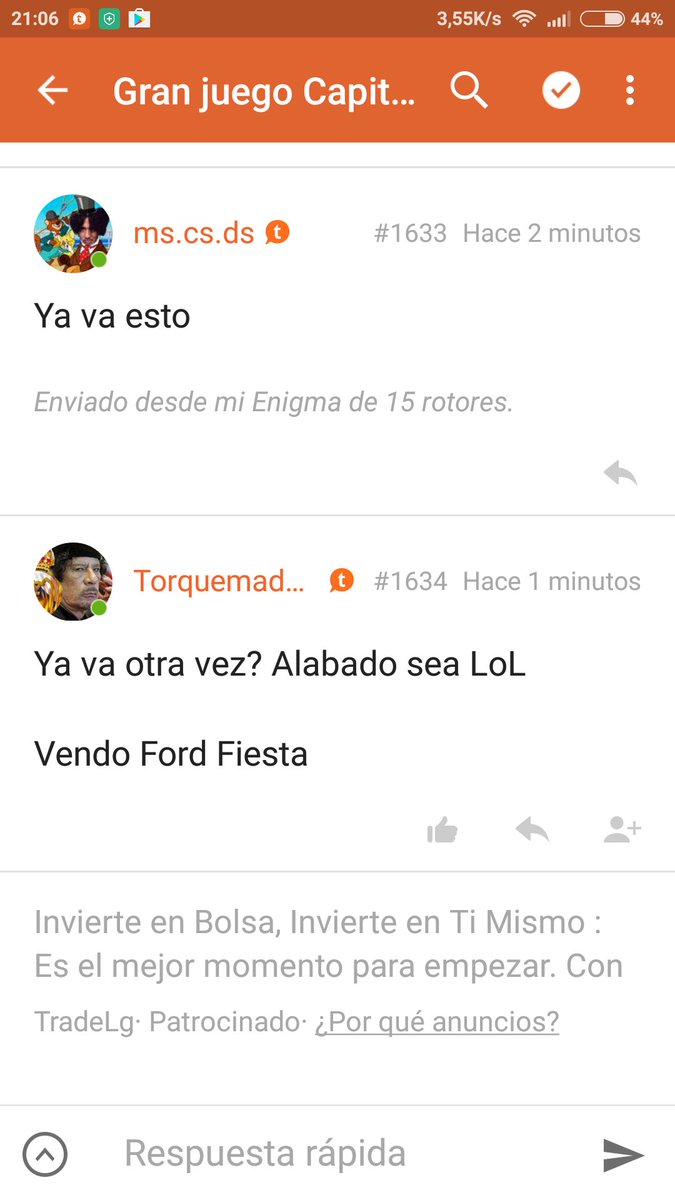Open Torquemad... profile avatar
Viewport: 675px width, 1200px height.
[73, 581]
